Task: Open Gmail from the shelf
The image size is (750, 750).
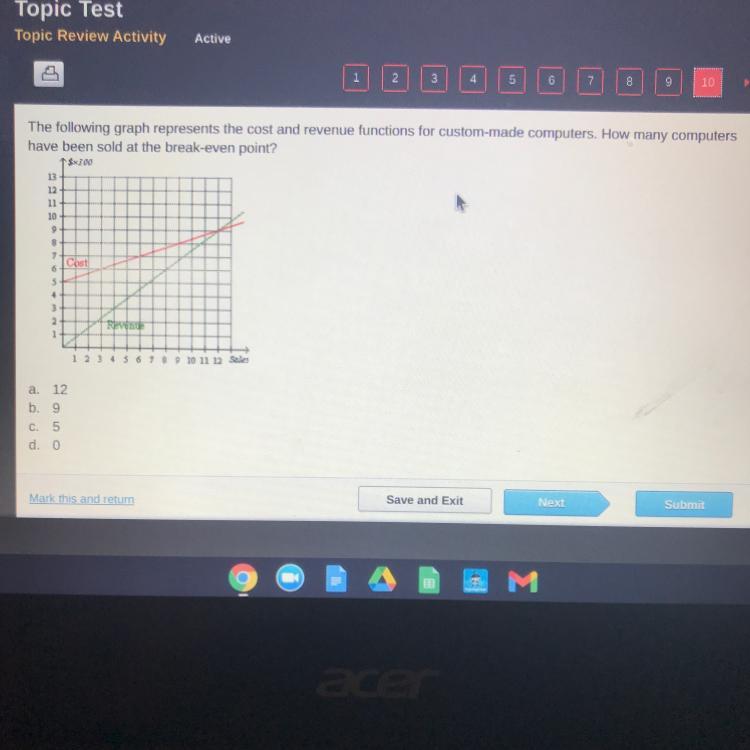Action: (522, 582)
